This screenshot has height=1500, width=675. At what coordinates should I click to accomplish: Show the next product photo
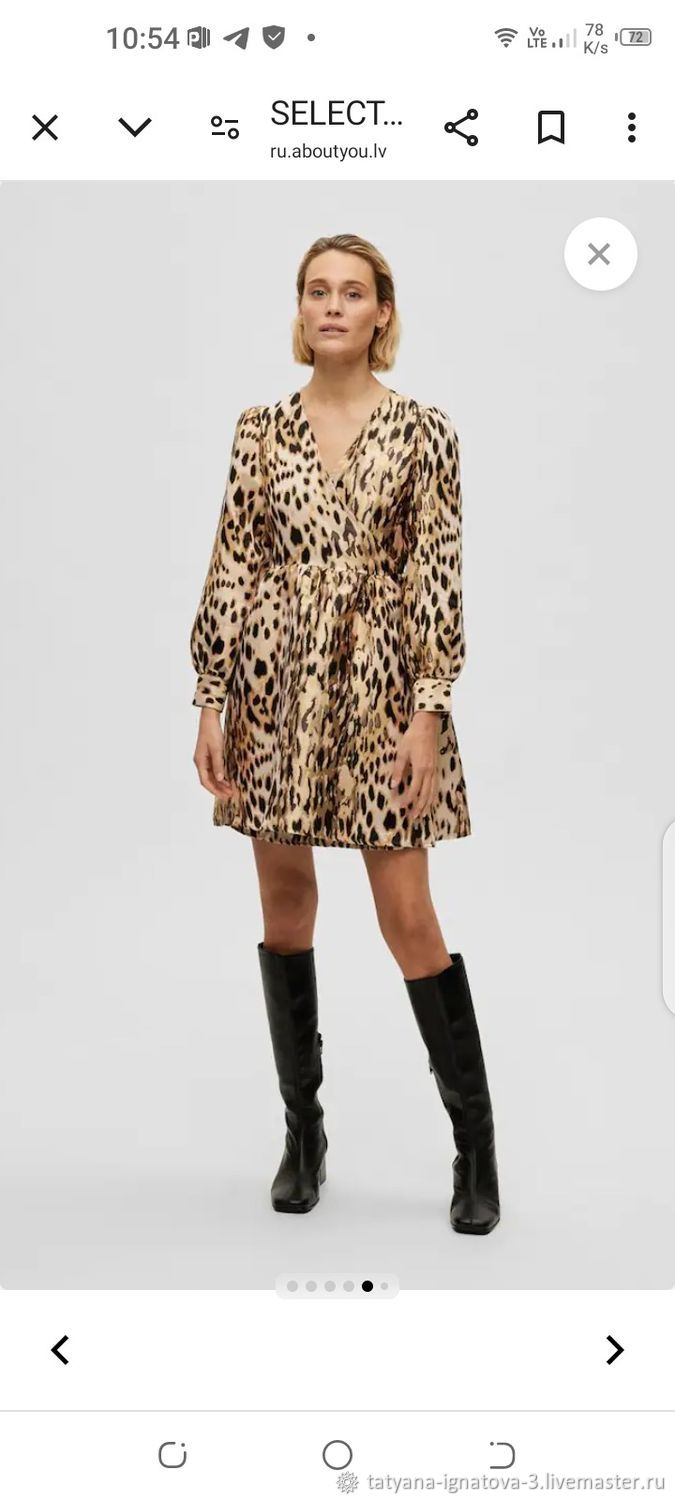click(615, 1350)
